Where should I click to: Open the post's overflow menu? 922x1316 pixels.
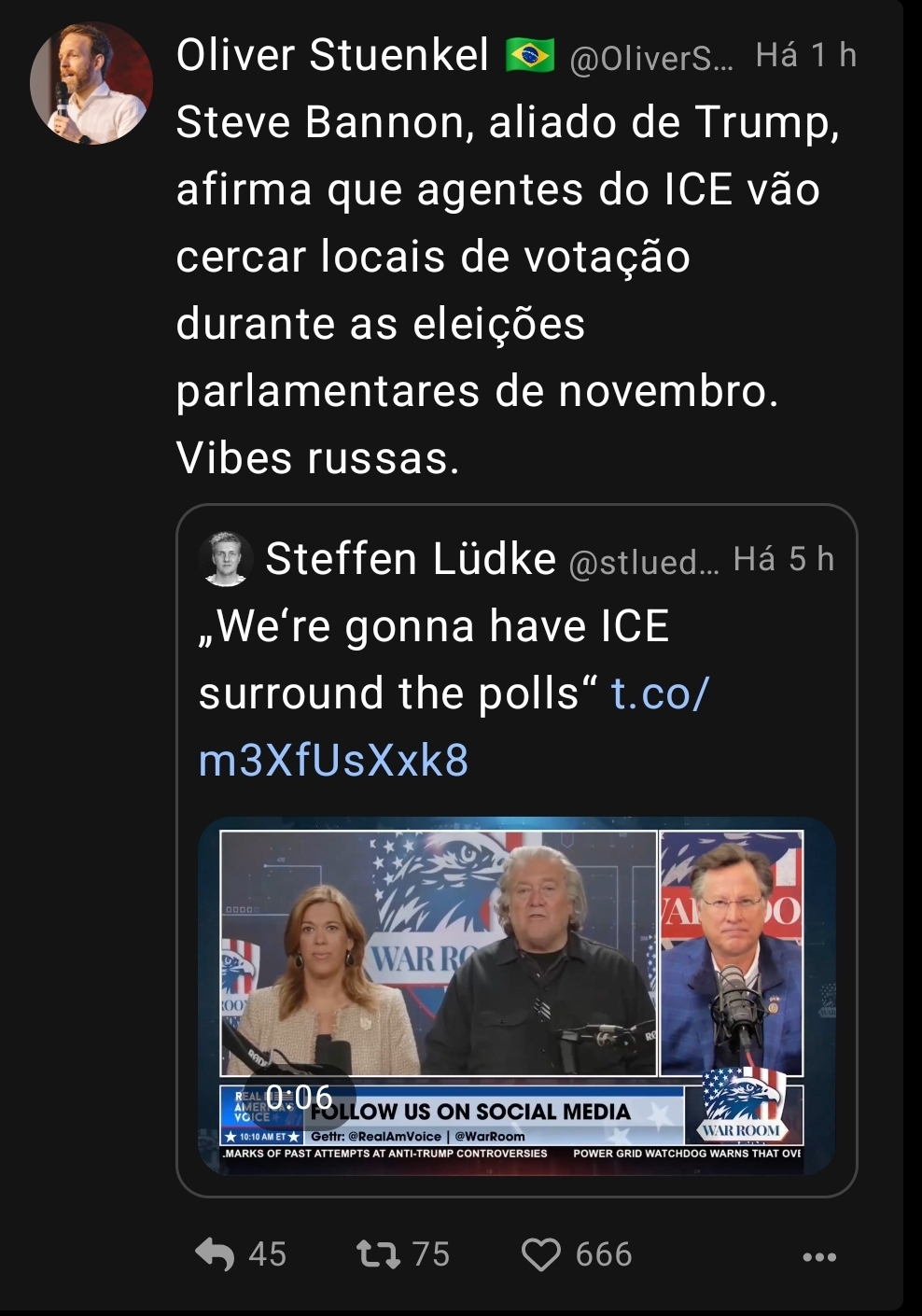click(x=819, y=1257)
